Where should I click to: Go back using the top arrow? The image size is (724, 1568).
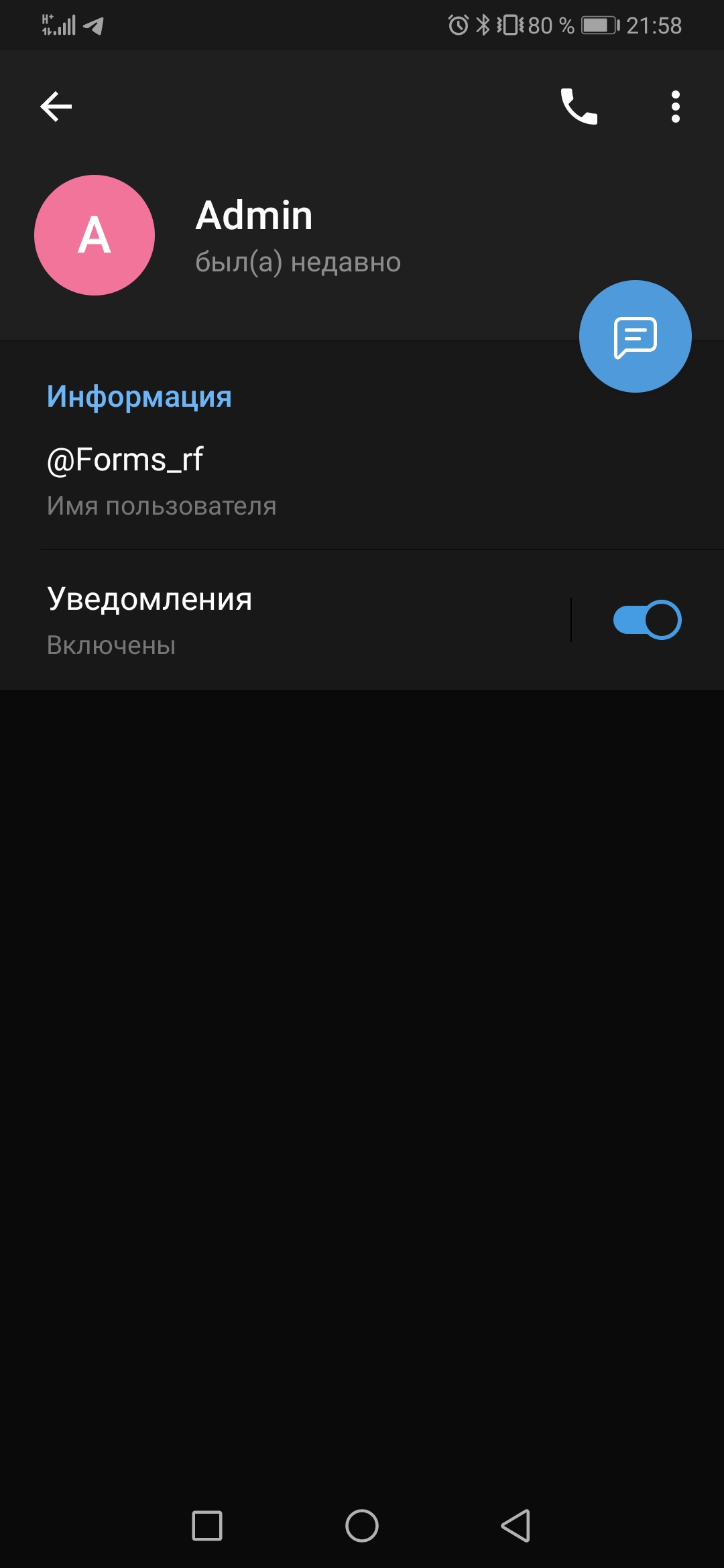56,107
